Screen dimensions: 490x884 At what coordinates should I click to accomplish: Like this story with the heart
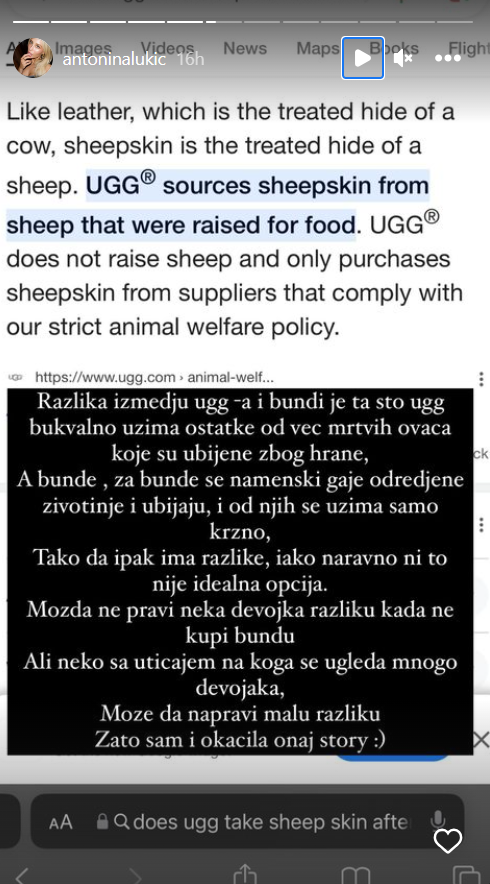[448, 841]
